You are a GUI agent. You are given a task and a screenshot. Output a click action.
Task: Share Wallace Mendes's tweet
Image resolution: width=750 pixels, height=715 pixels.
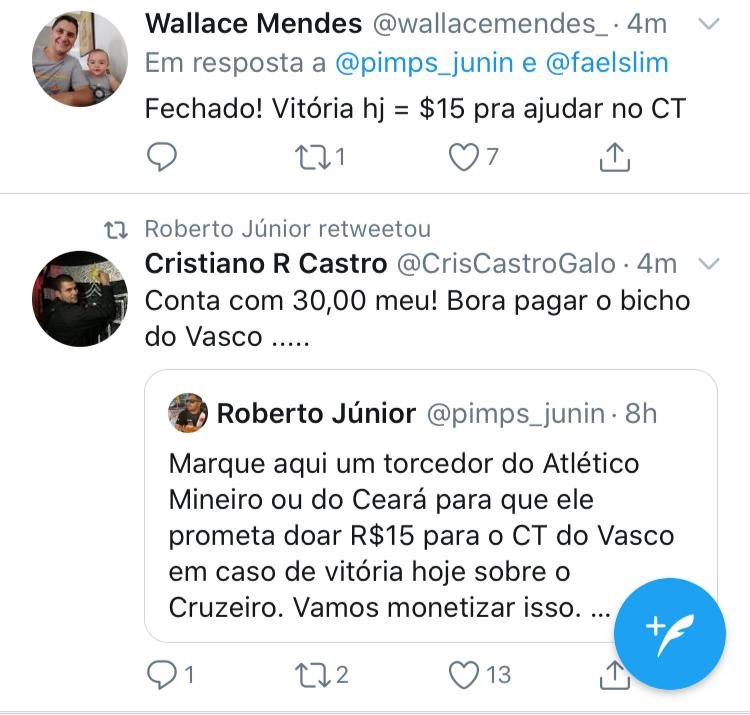(x=614, y=156)
